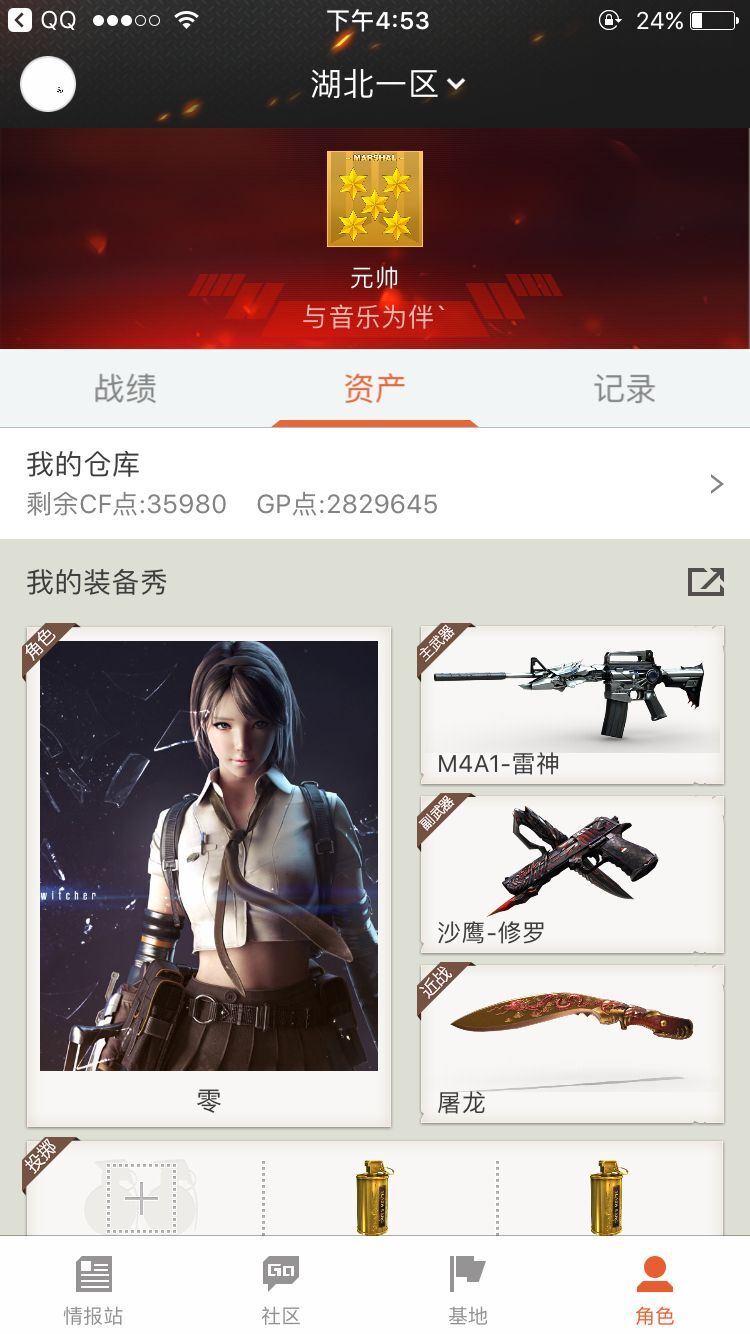Open the profile avatar at top left
The image size is (750, 1334).
click(x=48, y=84)
